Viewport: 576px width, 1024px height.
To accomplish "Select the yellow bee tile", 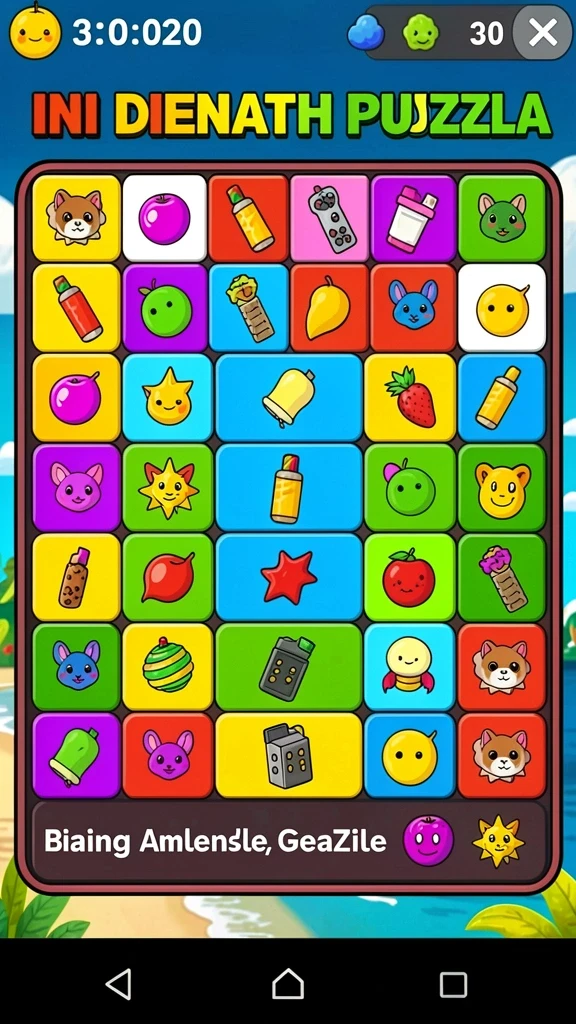I will [409, 667].
